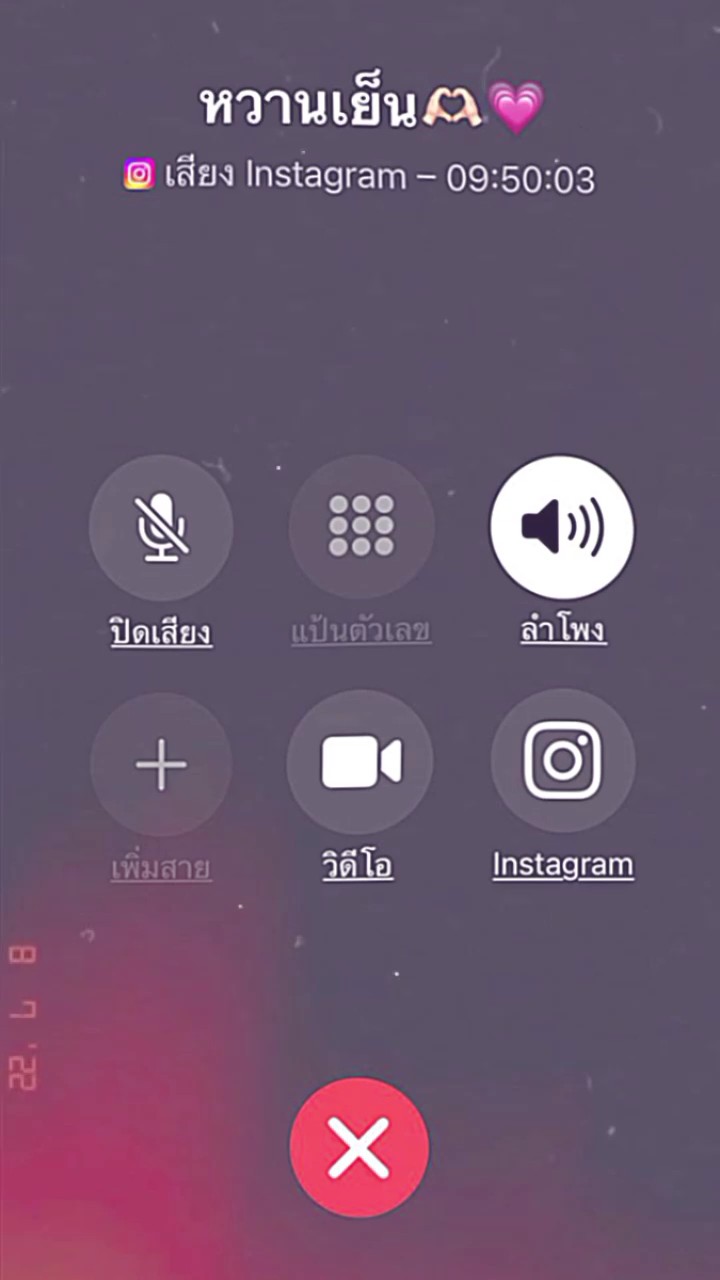The width and height of the screenshot is (720, 1280).
Task: Tap the white speaker button circle
Action: 561,527
